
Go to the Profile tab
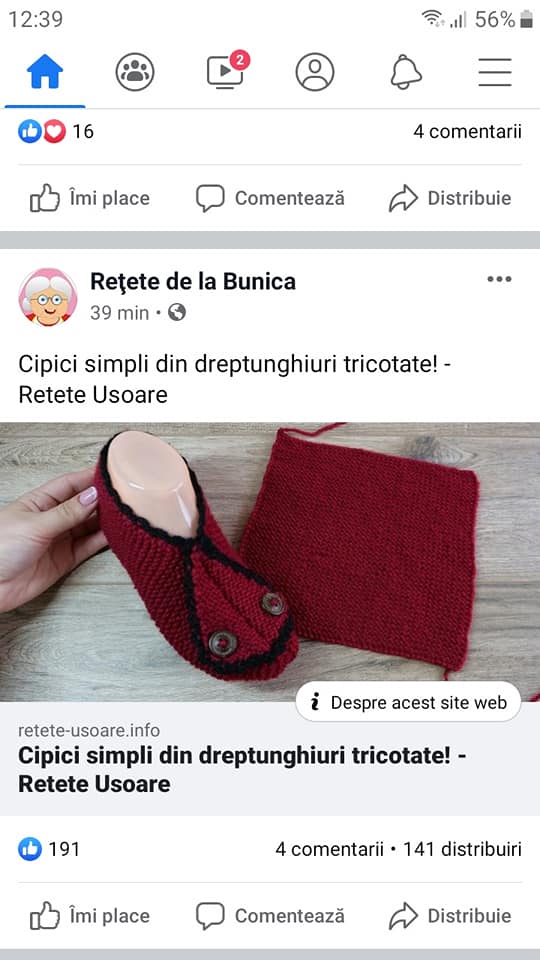pos(315,72)
